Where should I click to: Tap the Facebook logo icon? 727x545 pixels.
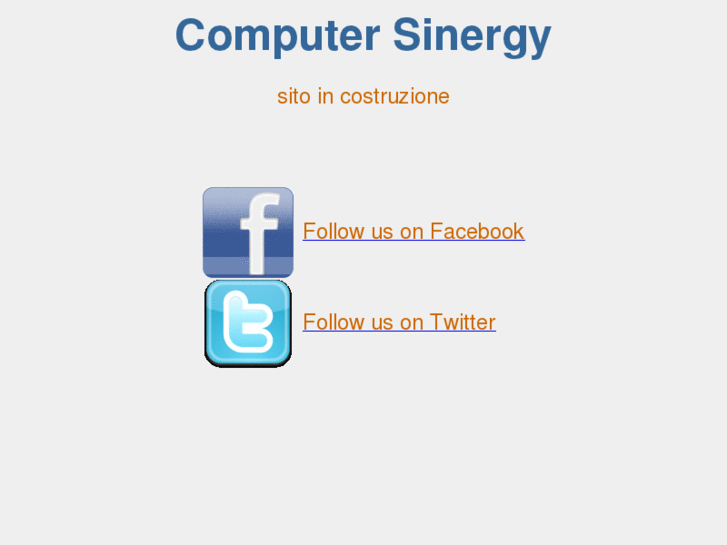pos(248,232)
